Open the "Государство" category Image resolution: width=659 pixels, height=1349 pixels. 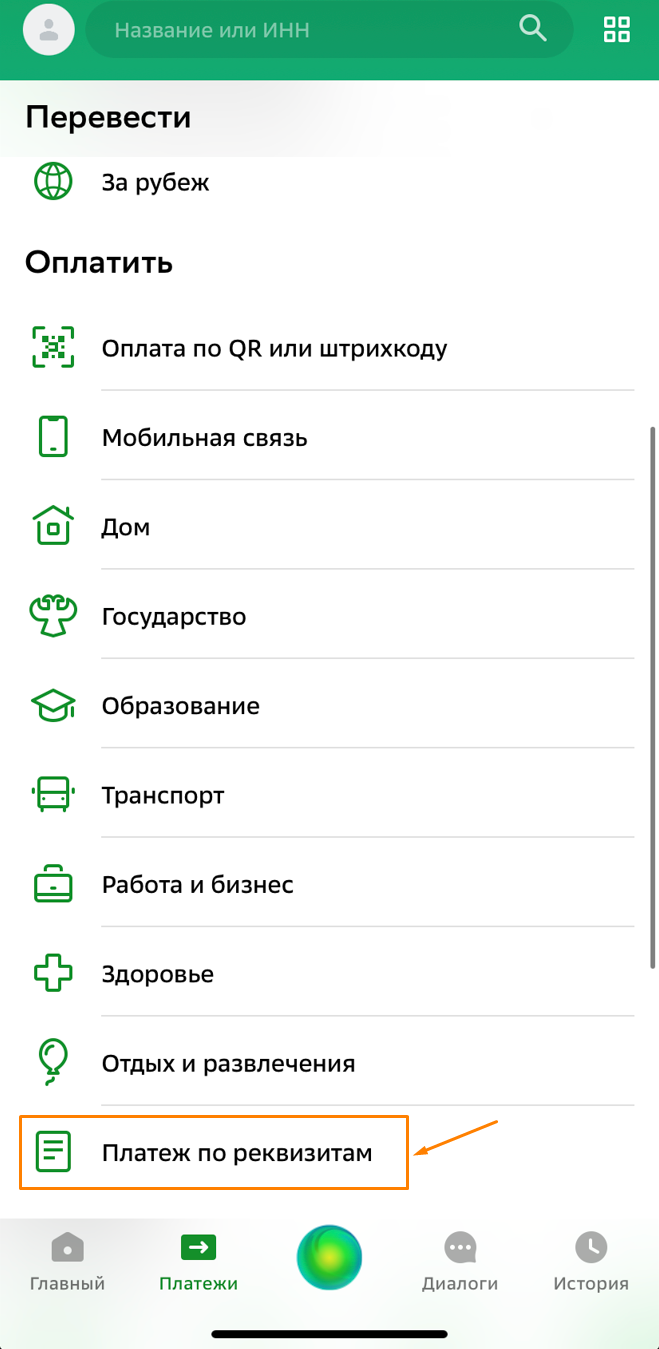pos(174,616)
